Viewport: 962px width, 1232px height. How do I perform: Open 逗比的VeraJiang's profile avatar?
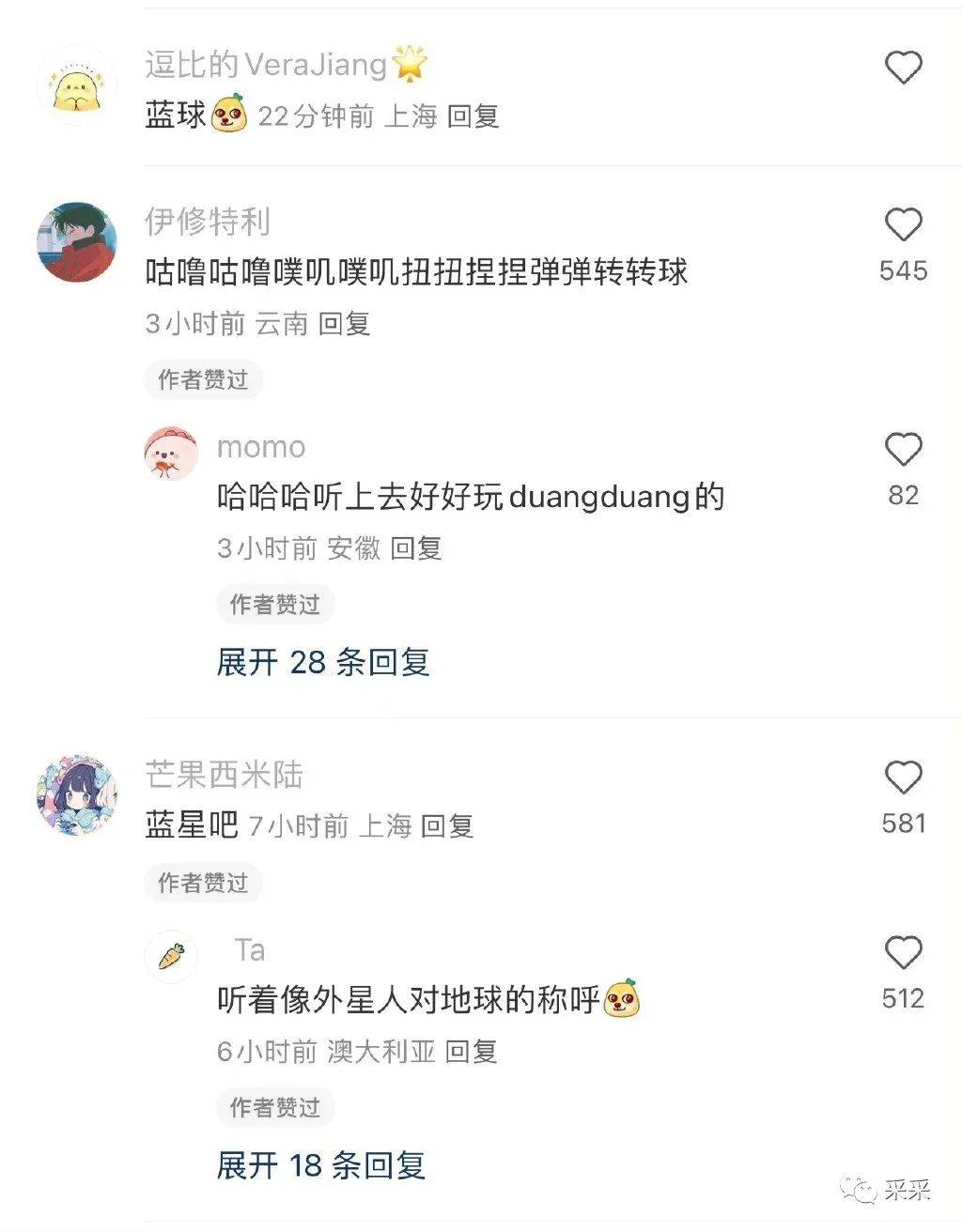[77, 86]
